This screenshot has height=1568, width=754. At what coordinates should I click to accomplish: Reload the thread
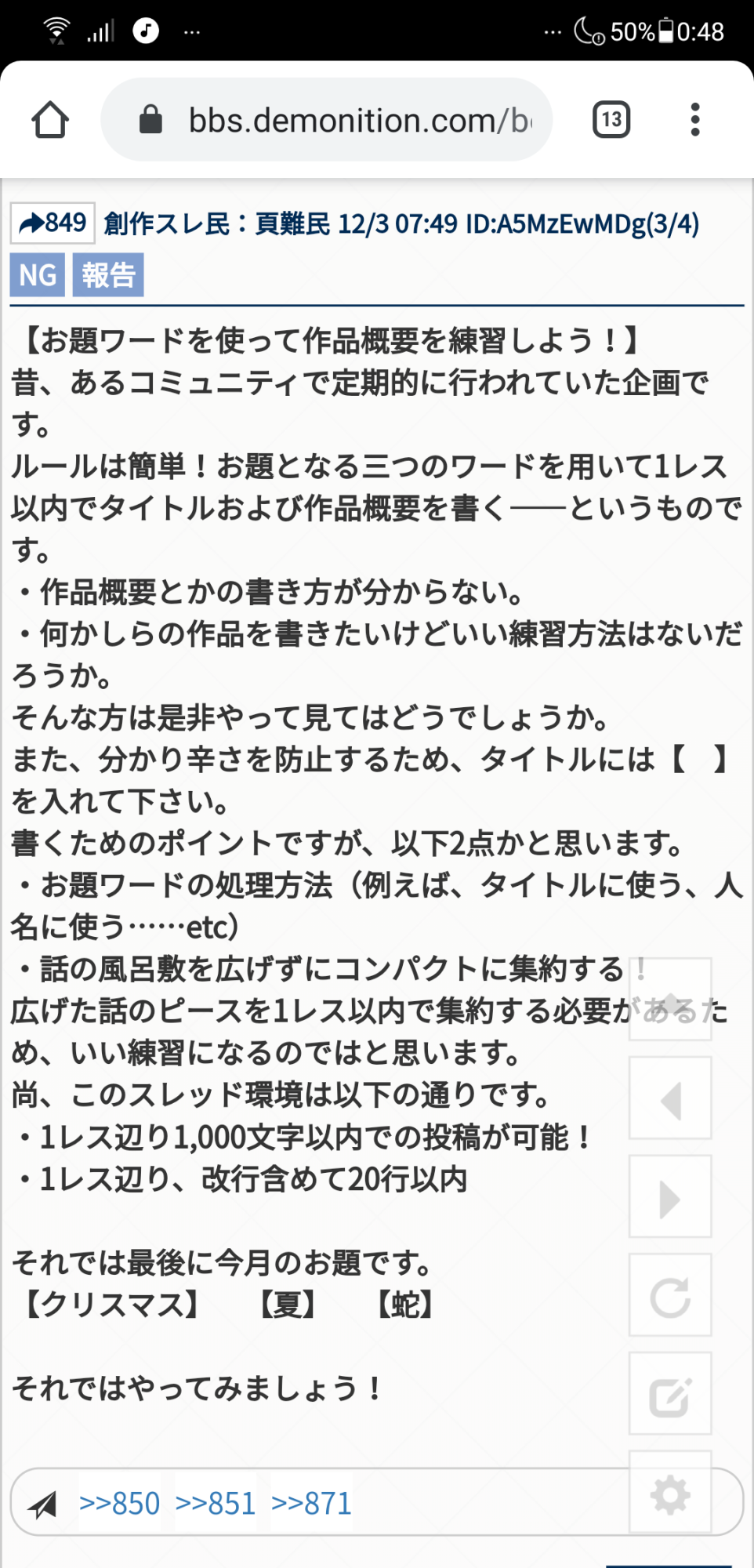(x=670, y=1296)
